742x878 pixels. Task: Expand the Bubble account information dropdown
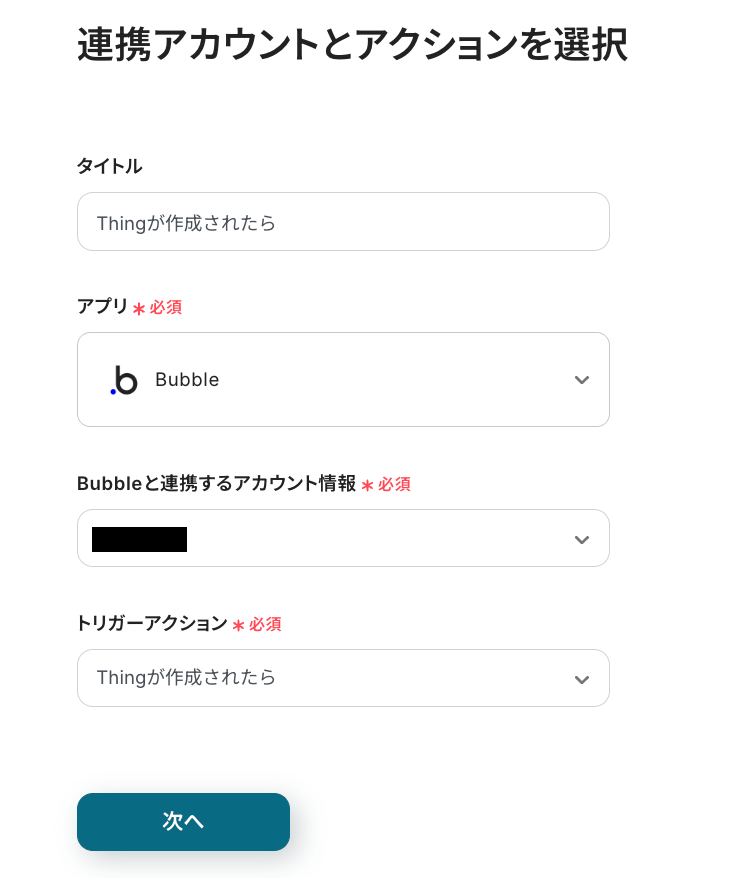click(x=342, y=539)
